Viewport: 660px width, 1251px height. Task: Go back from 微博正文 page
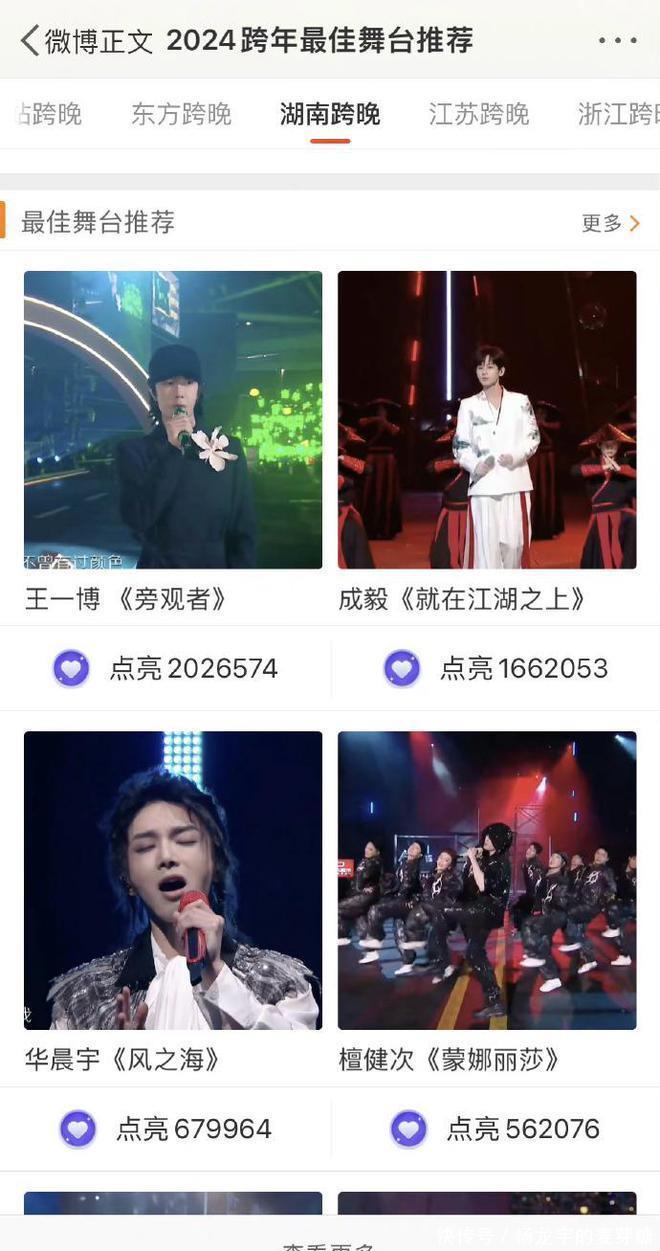(x=30, y=41)
